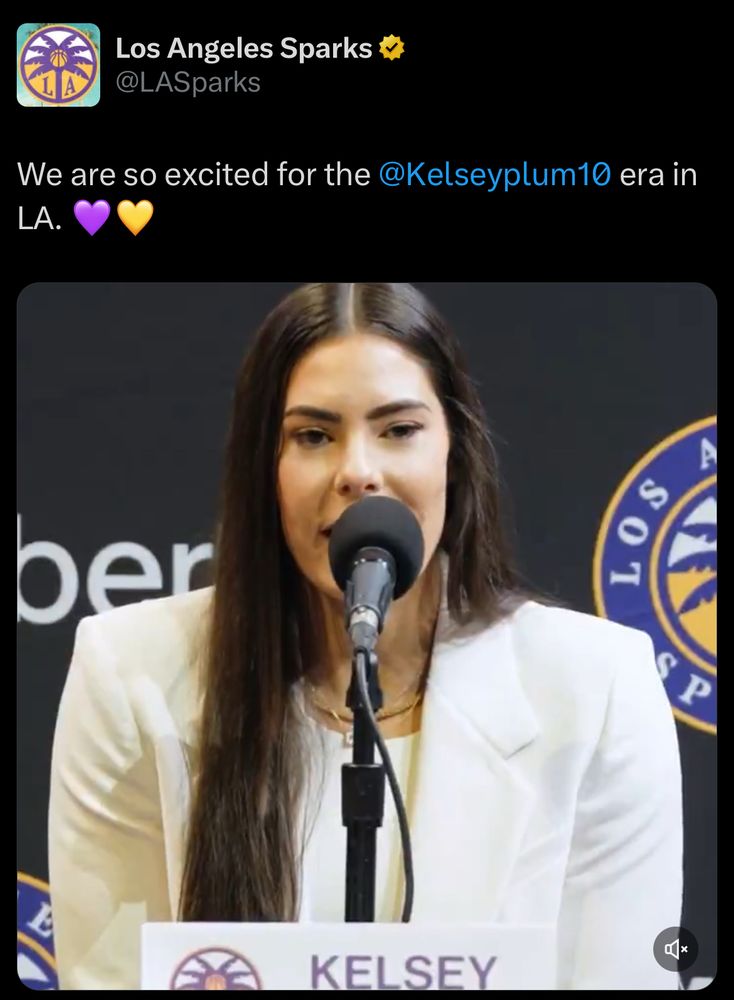Open the @Kelseyplum10 mention link

[495, 174]
